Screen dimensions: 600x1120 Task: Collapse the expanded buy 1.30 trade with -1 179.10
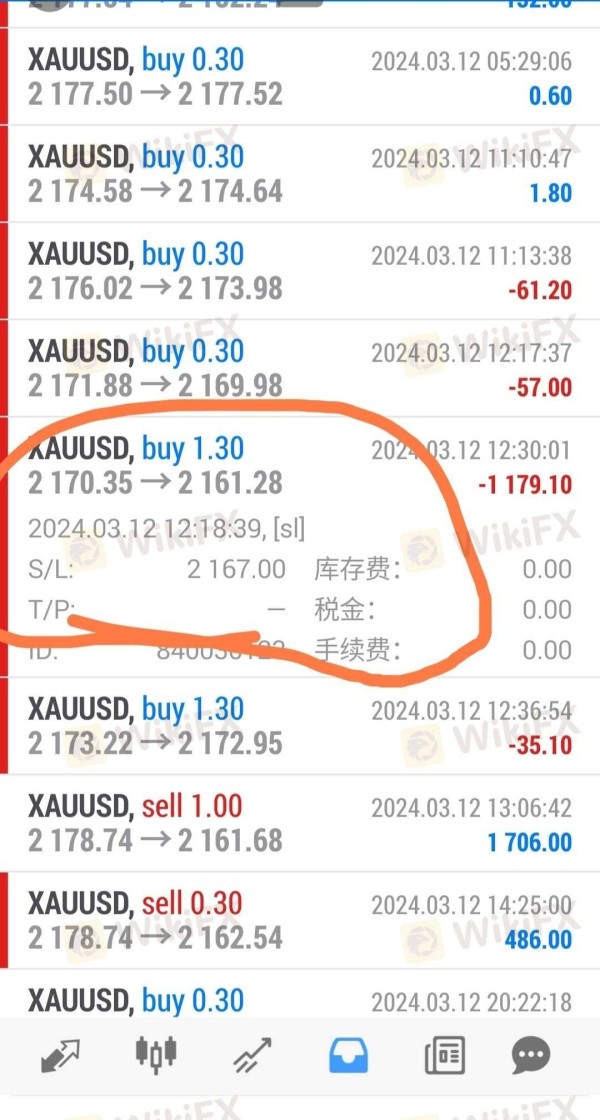click(x=300, y=466)
